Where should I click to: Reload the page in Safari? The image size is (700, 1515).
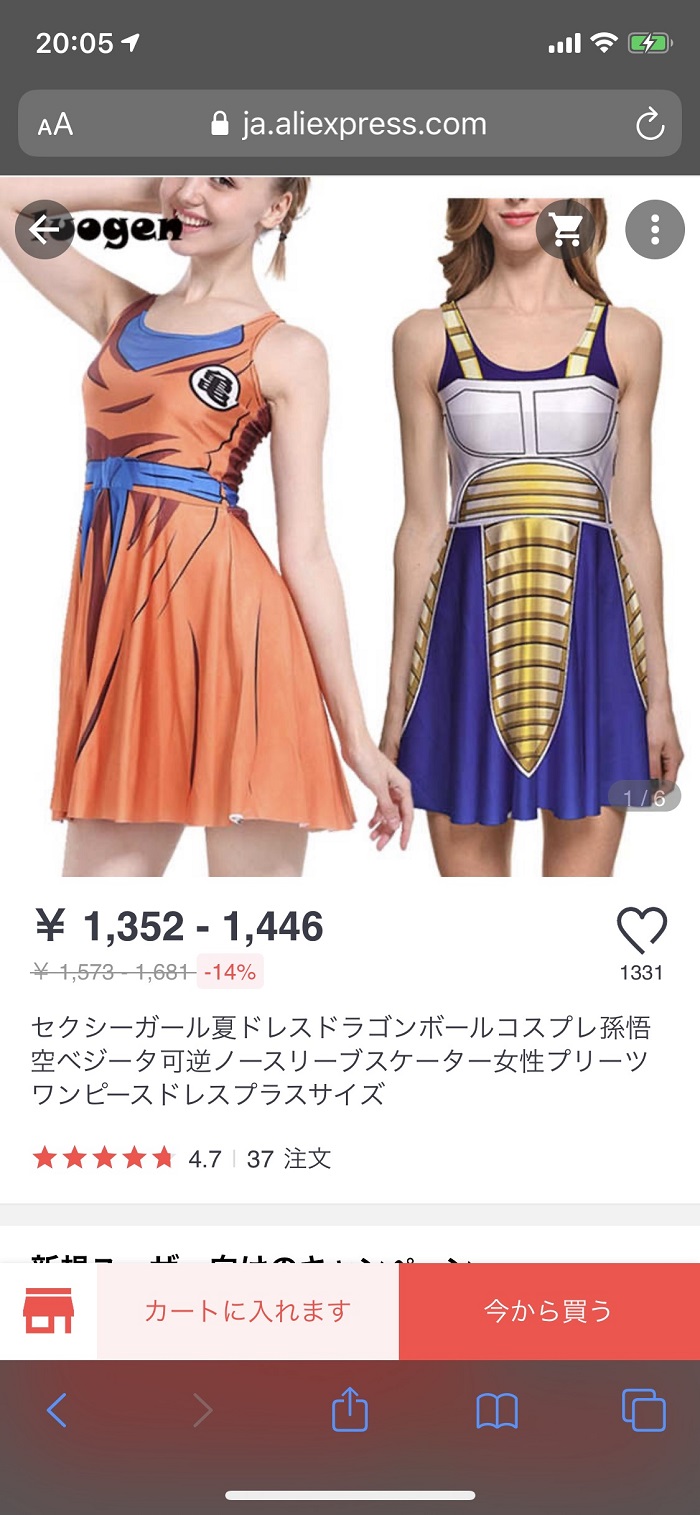[x=649, y=125]
